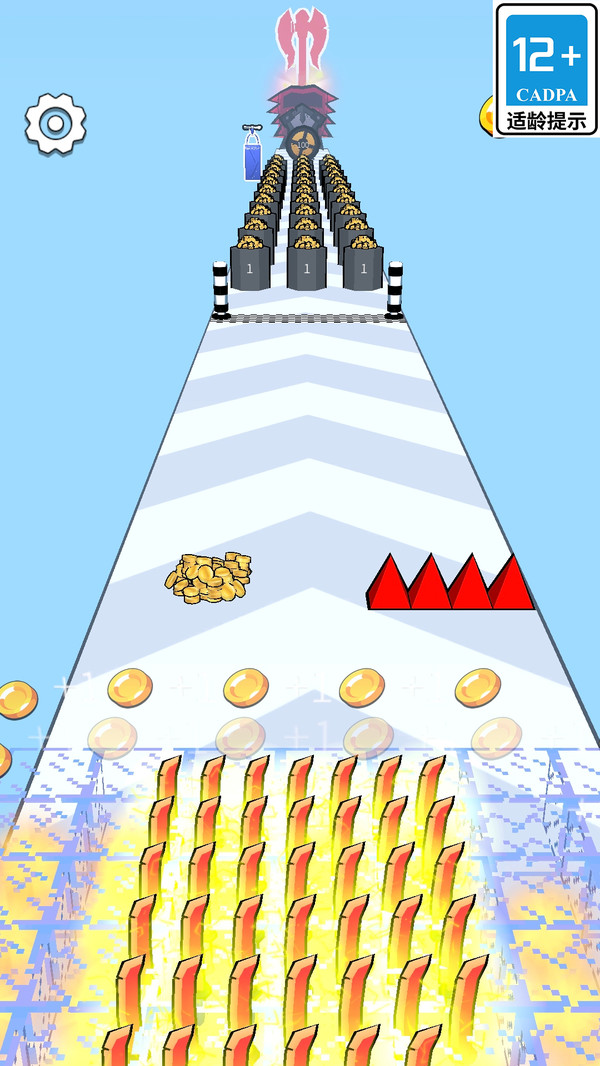
Task: Open the CADPA 12+ age rating notice
Action: click(546, 69)
